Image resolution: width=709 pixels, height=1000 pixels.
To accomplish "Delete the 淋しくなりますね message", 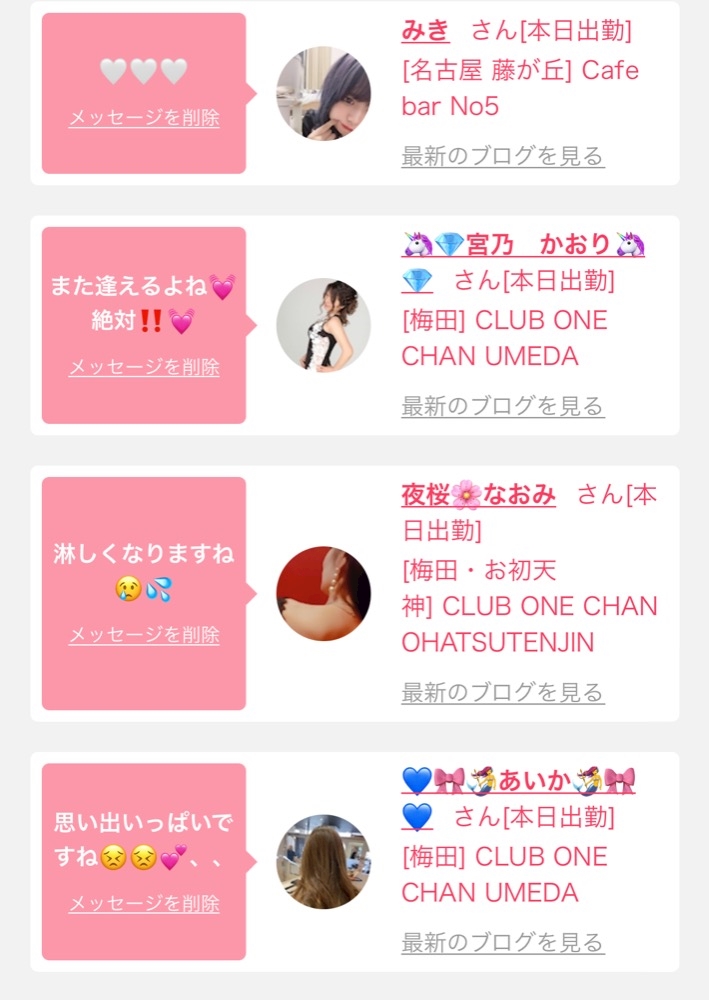I will tap(144, 635).
